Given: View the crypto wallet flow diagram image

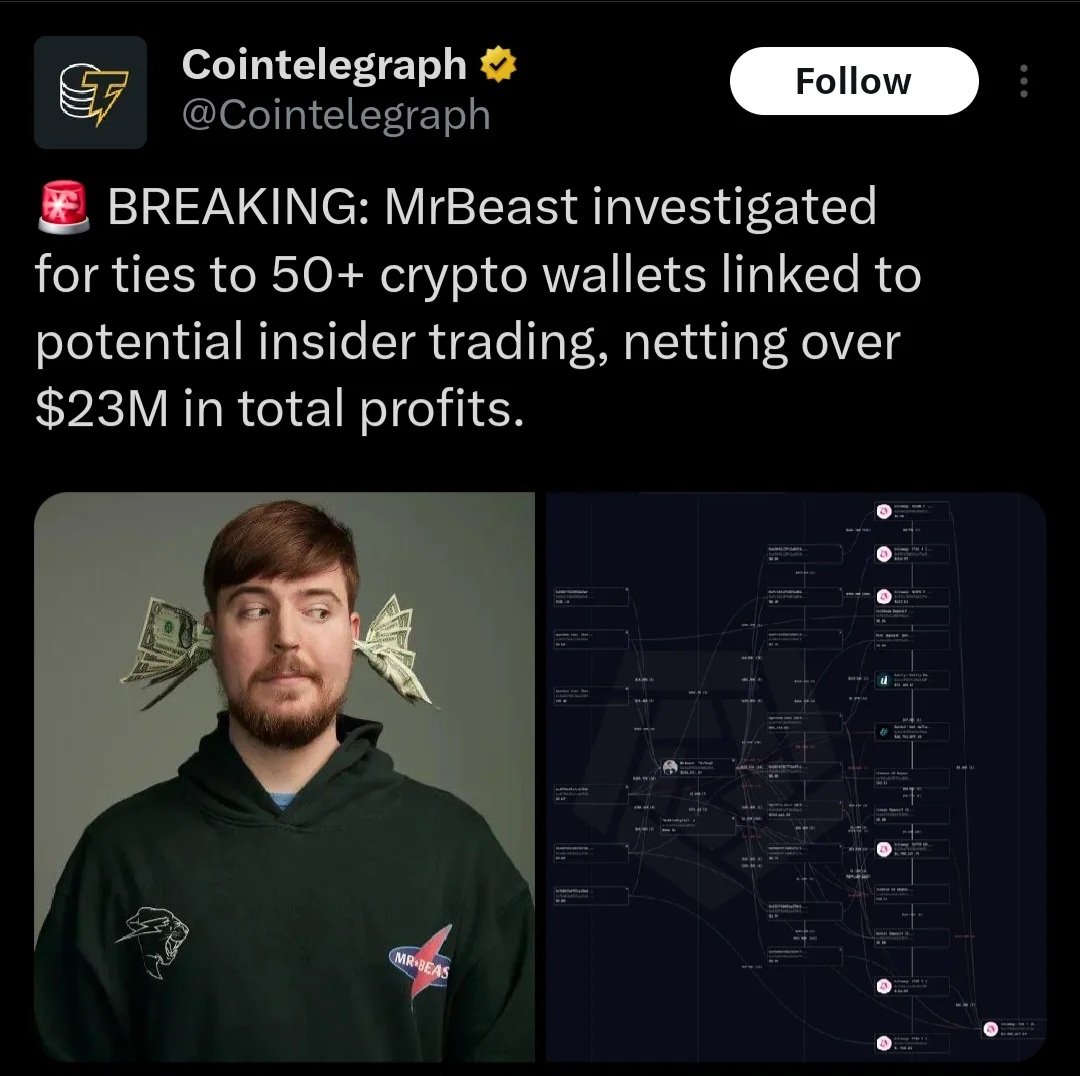Looking at the screenshot, I should point(795,775).
